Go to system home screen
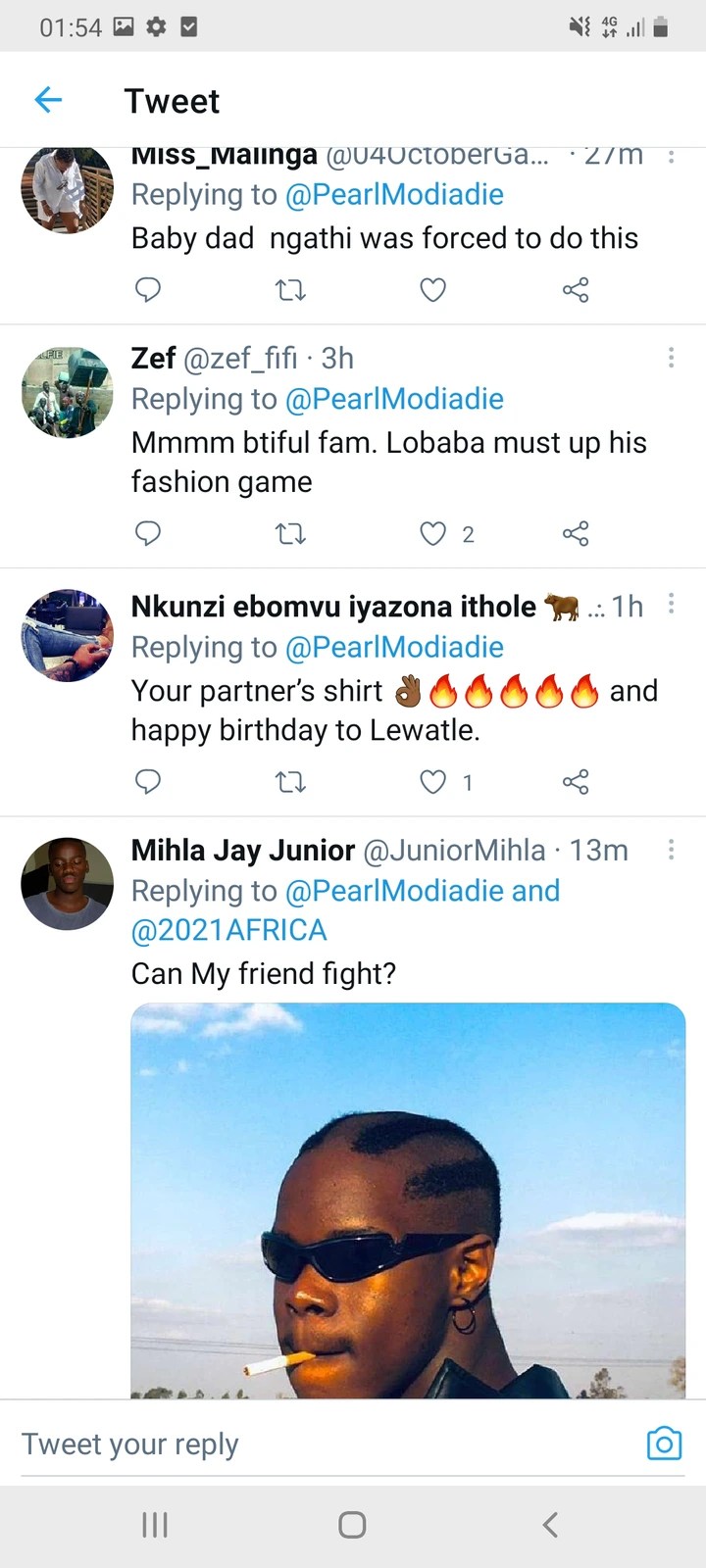Viewport: 706px width, 1568px height. click(352, 1525)
